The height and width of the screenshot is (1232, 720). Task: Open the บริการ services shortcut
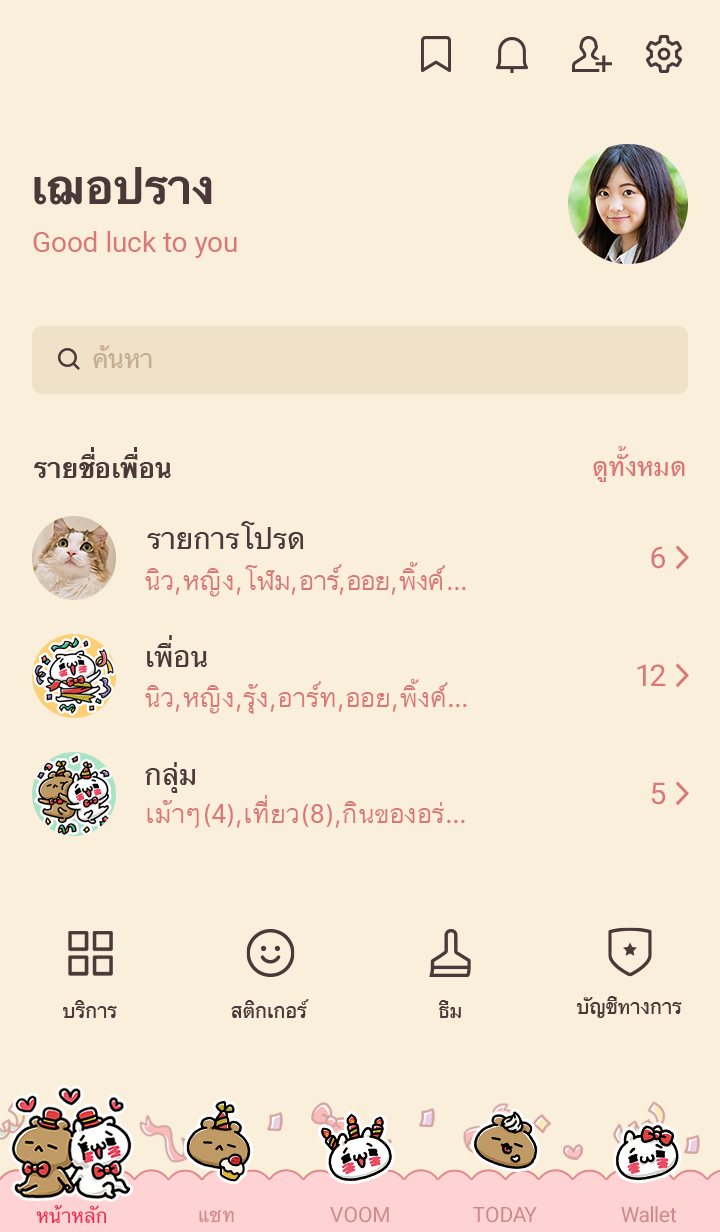click(90, 972)
